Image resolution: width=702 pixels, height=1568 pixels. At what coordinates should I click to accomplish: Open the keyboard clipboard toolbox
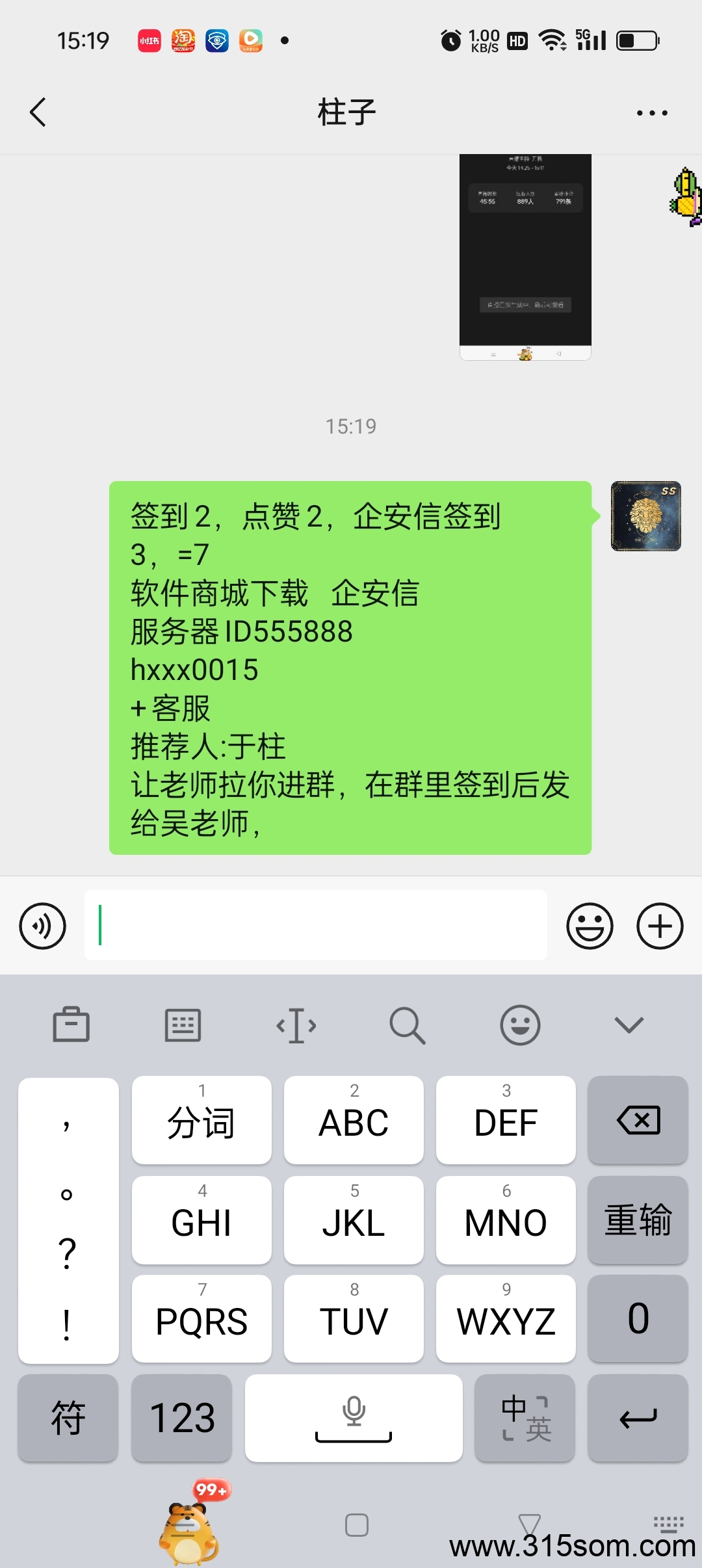click(71, 1025)
